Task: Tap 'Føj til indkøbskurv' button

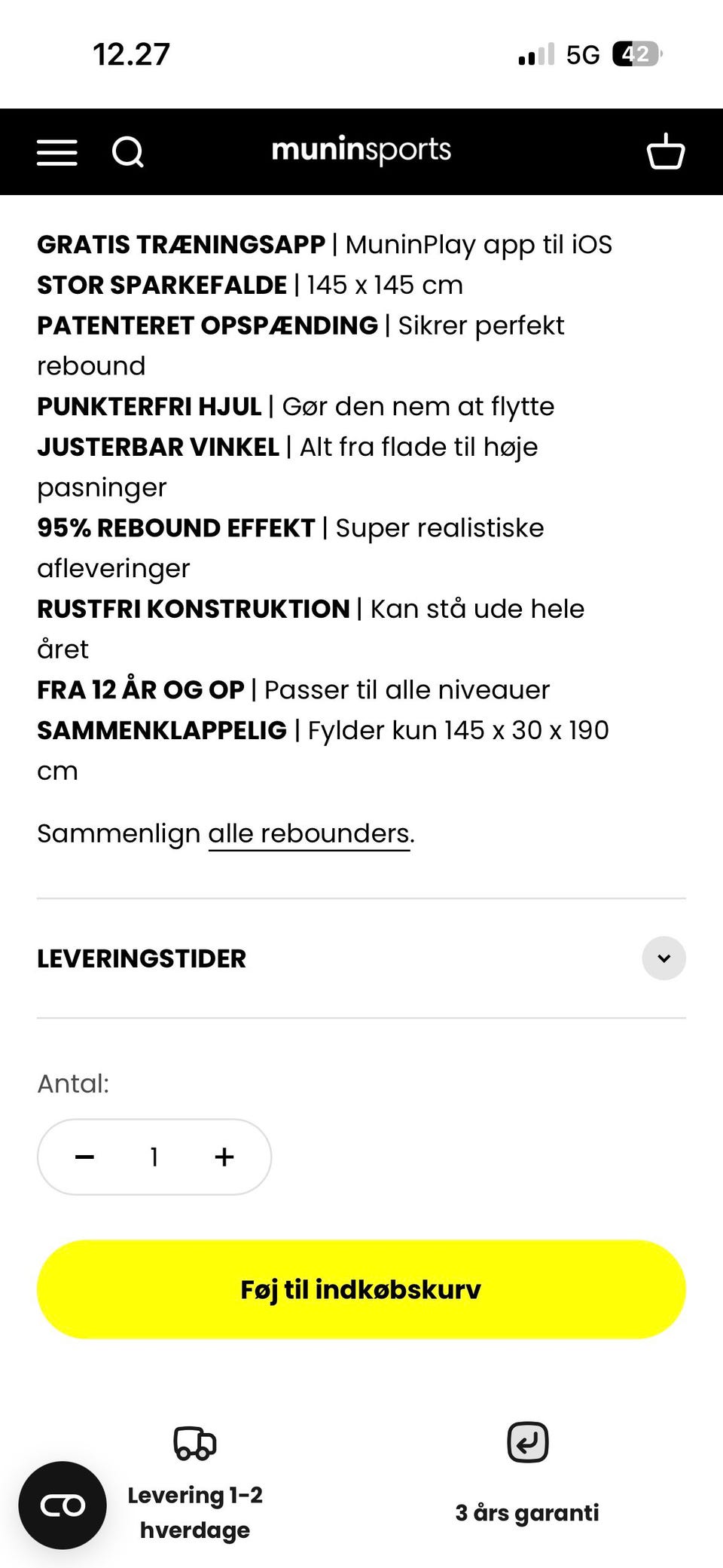Action: coord(361,1289)
